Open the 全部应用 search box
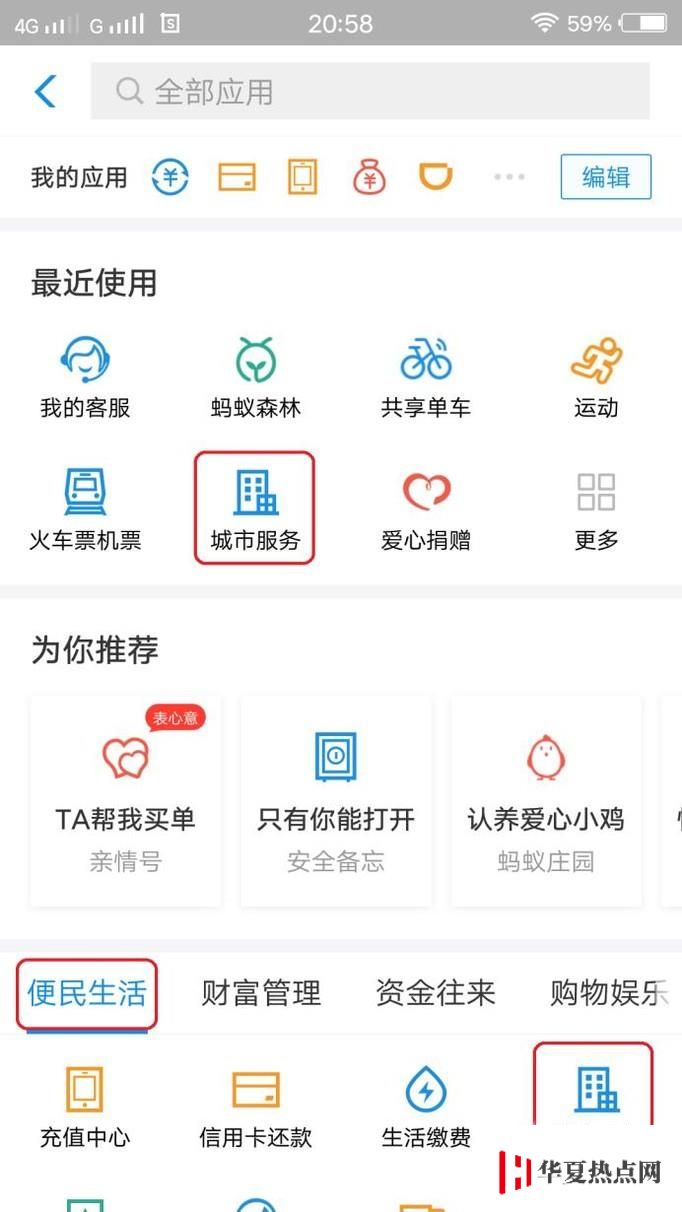682x1212 pixels. pyautogui.click(x=370, y=91)
